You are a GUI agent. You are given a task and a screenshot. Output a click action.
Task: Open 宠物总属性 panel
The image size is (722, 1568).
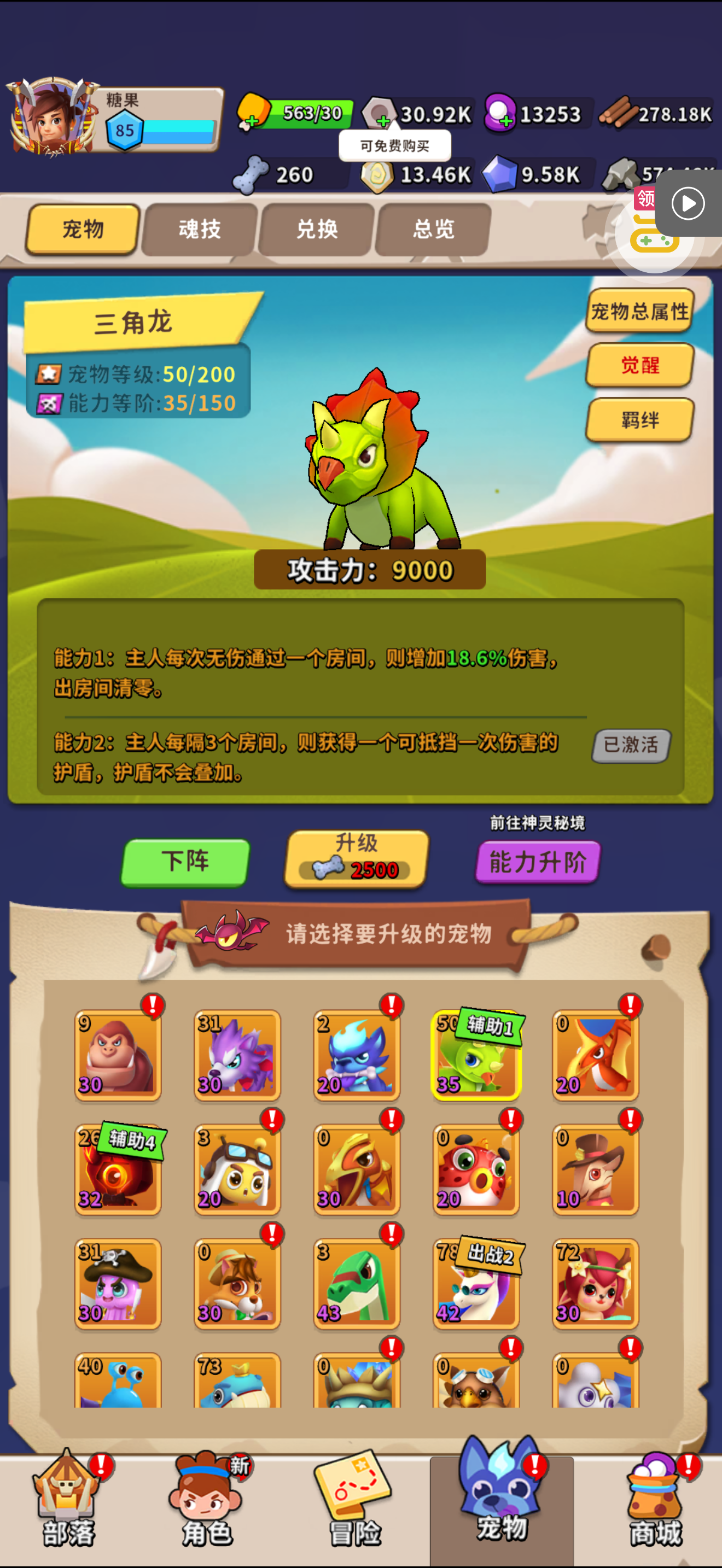(x=639, y=311)
